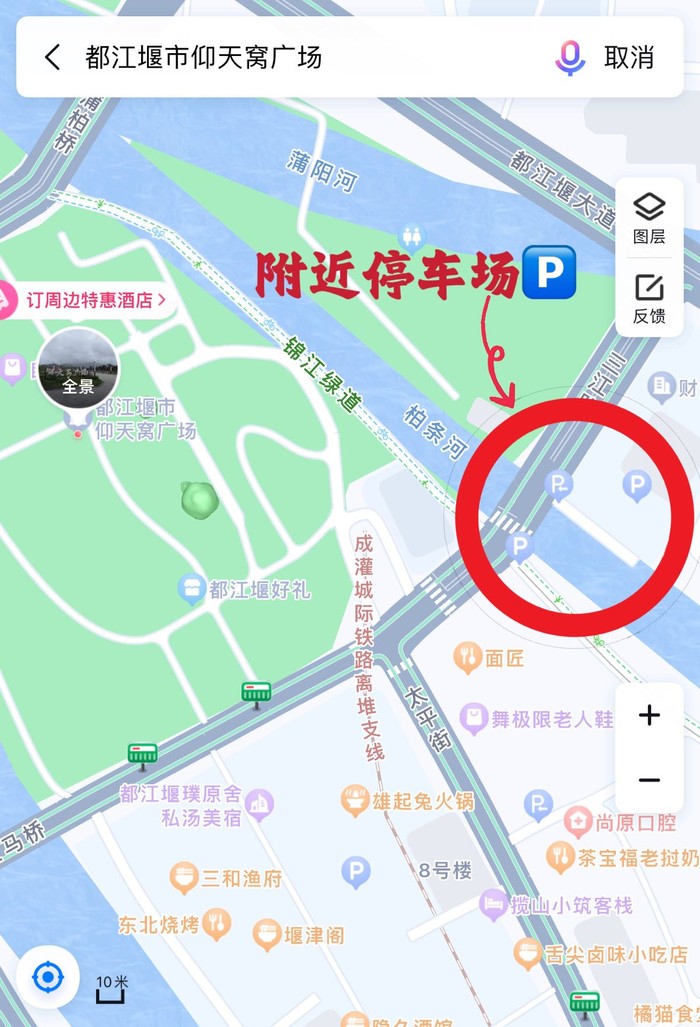Open 反馈 to report a map issue
Viewport: 700px width, 1027px height.
(649, 299)
